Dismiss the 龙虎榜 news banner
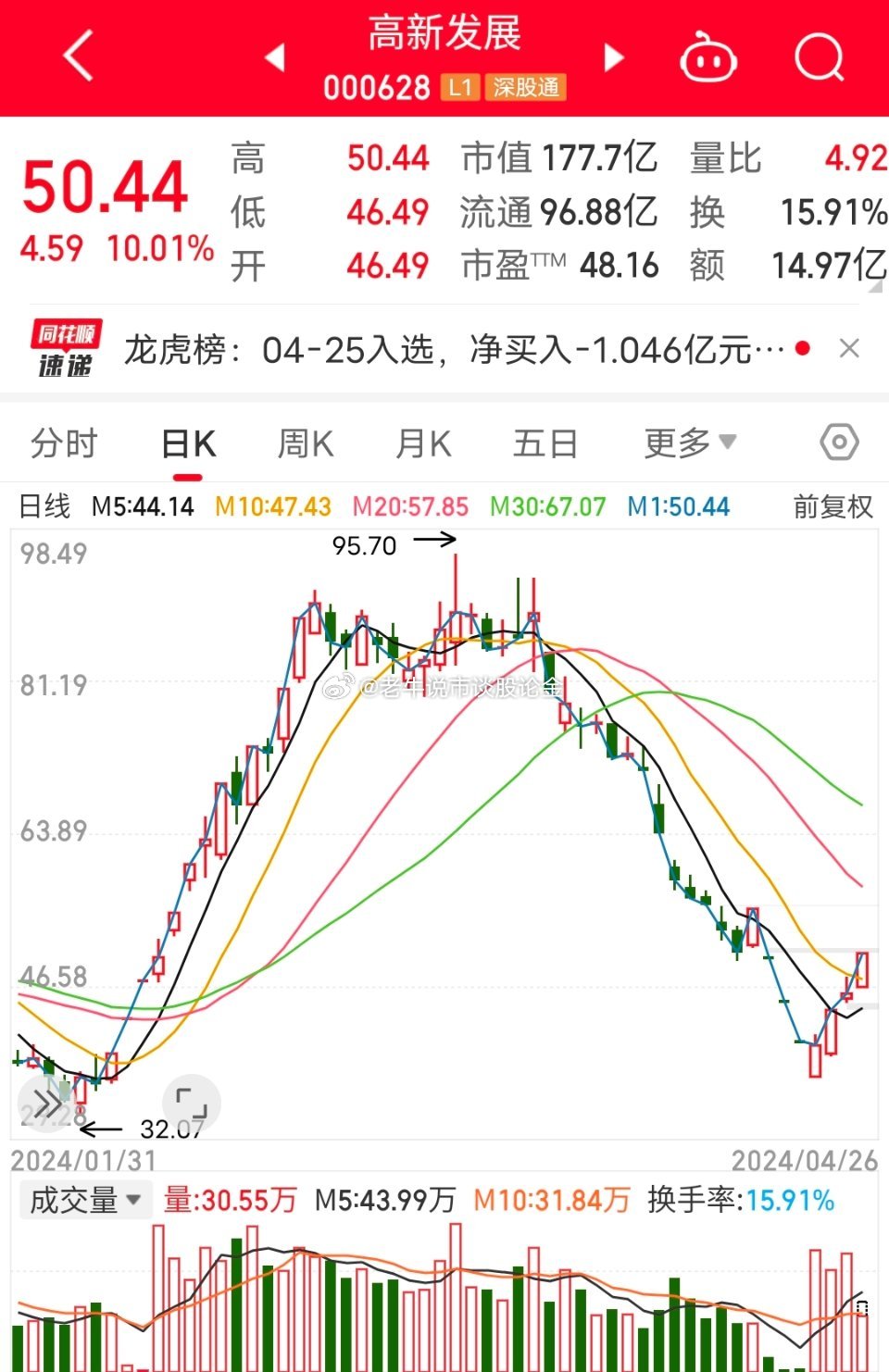 point(848,349)
